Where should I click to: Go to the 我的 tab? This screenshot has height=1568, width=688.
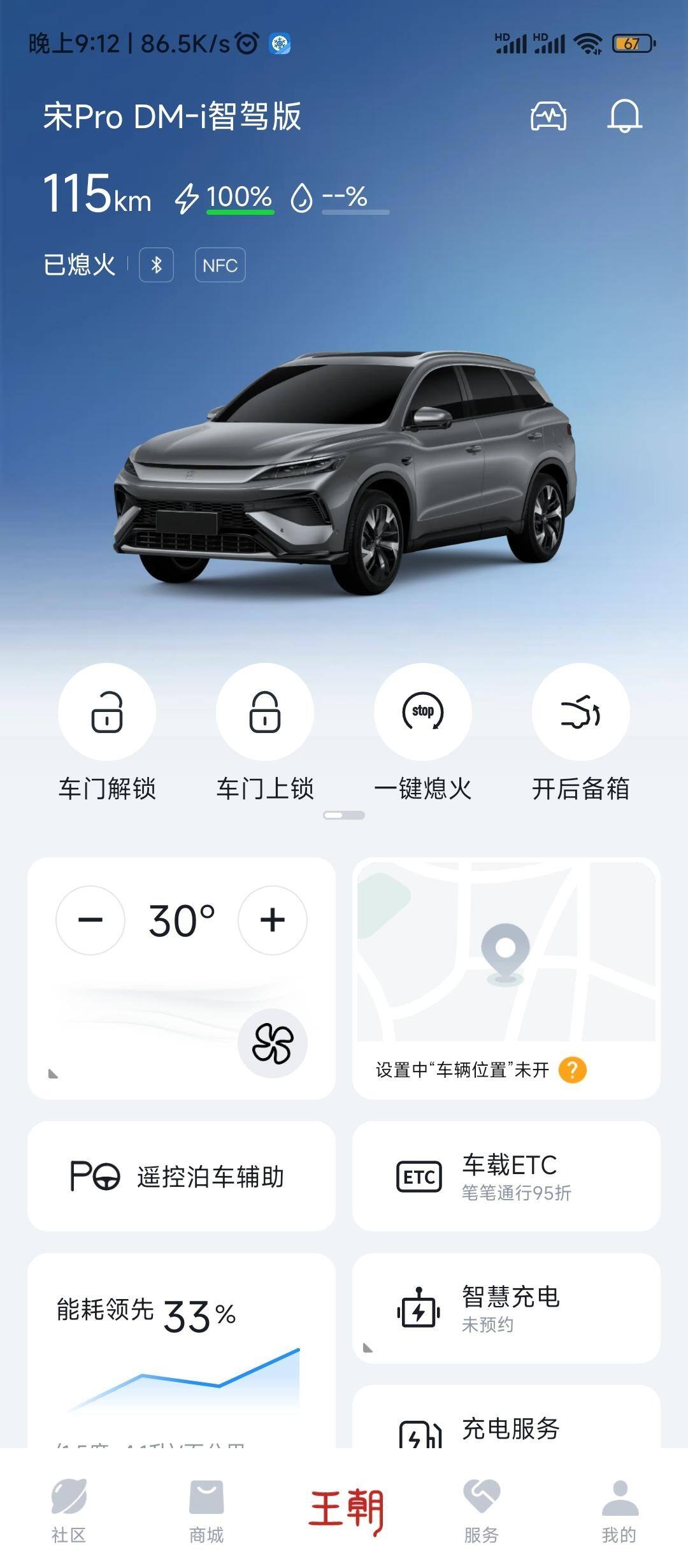click(619, 1511)
